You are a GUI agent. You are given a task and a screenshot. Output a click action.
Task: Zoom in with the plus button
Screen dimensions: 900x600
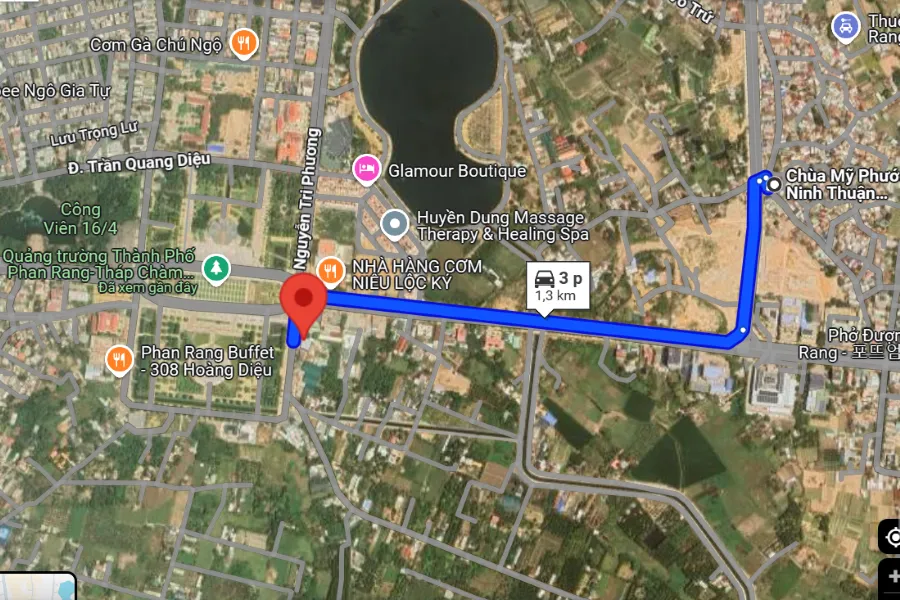click(x=891, y=578)
